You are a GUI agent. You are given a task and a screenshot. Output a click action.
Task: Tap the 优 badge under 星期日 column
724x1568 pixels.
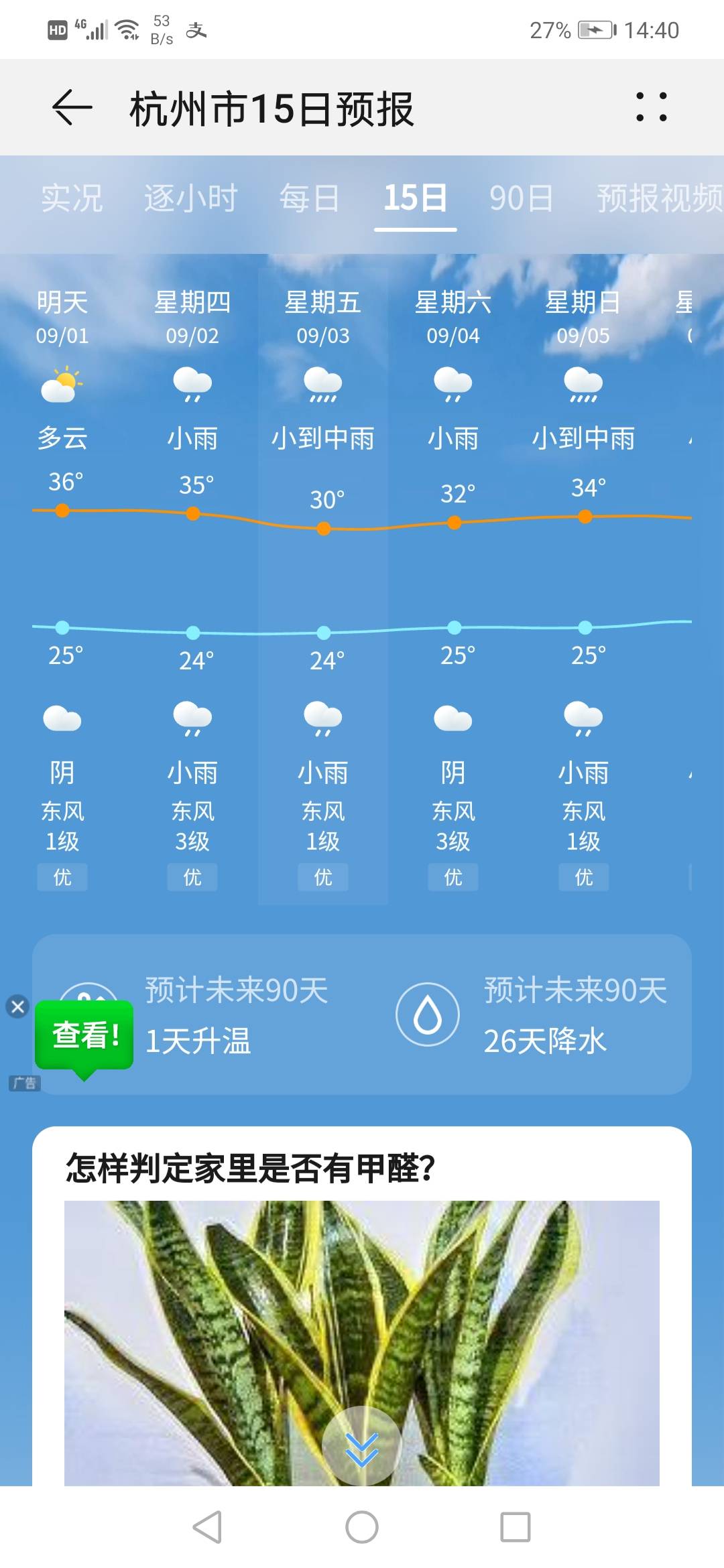[583, 877]
